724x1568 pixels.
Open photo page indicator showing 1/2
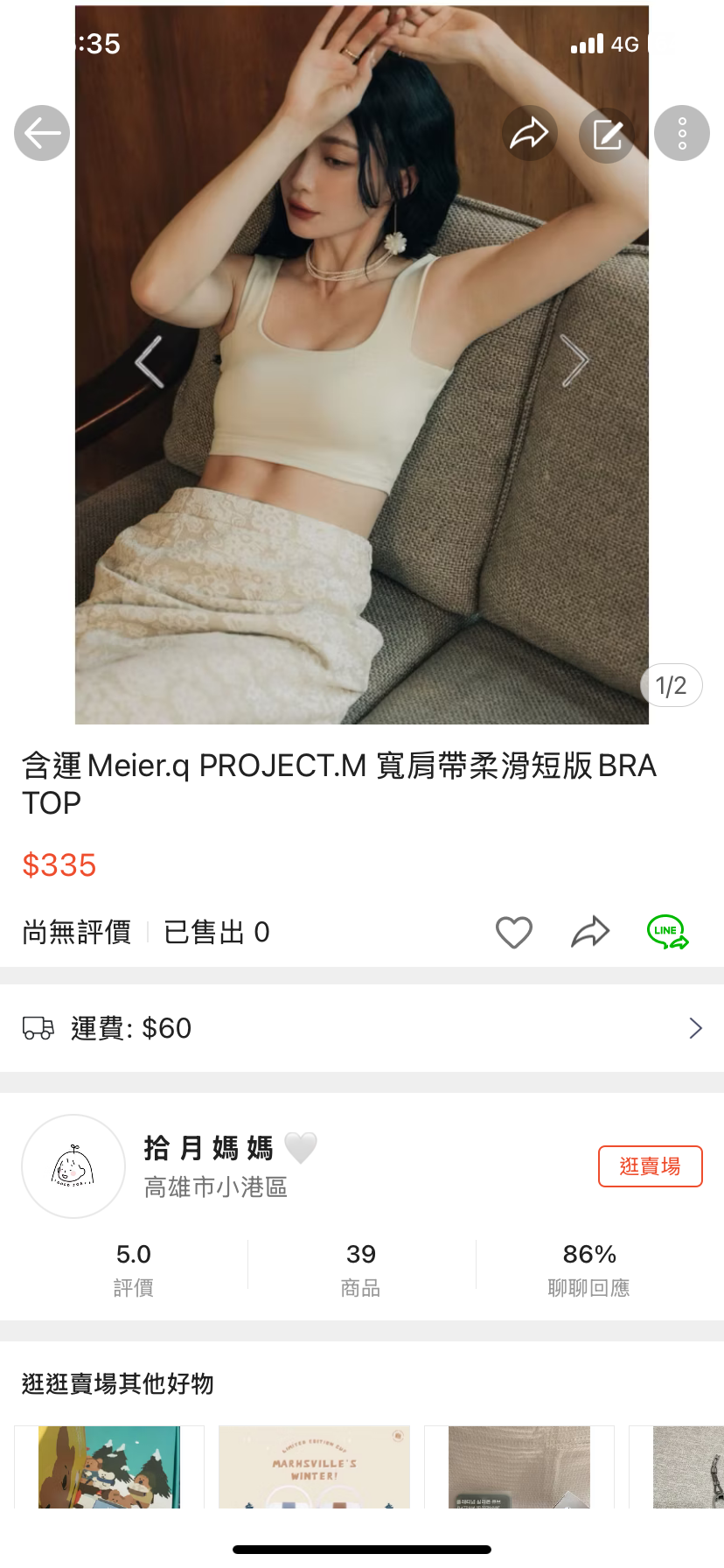[x=671, y=685]
